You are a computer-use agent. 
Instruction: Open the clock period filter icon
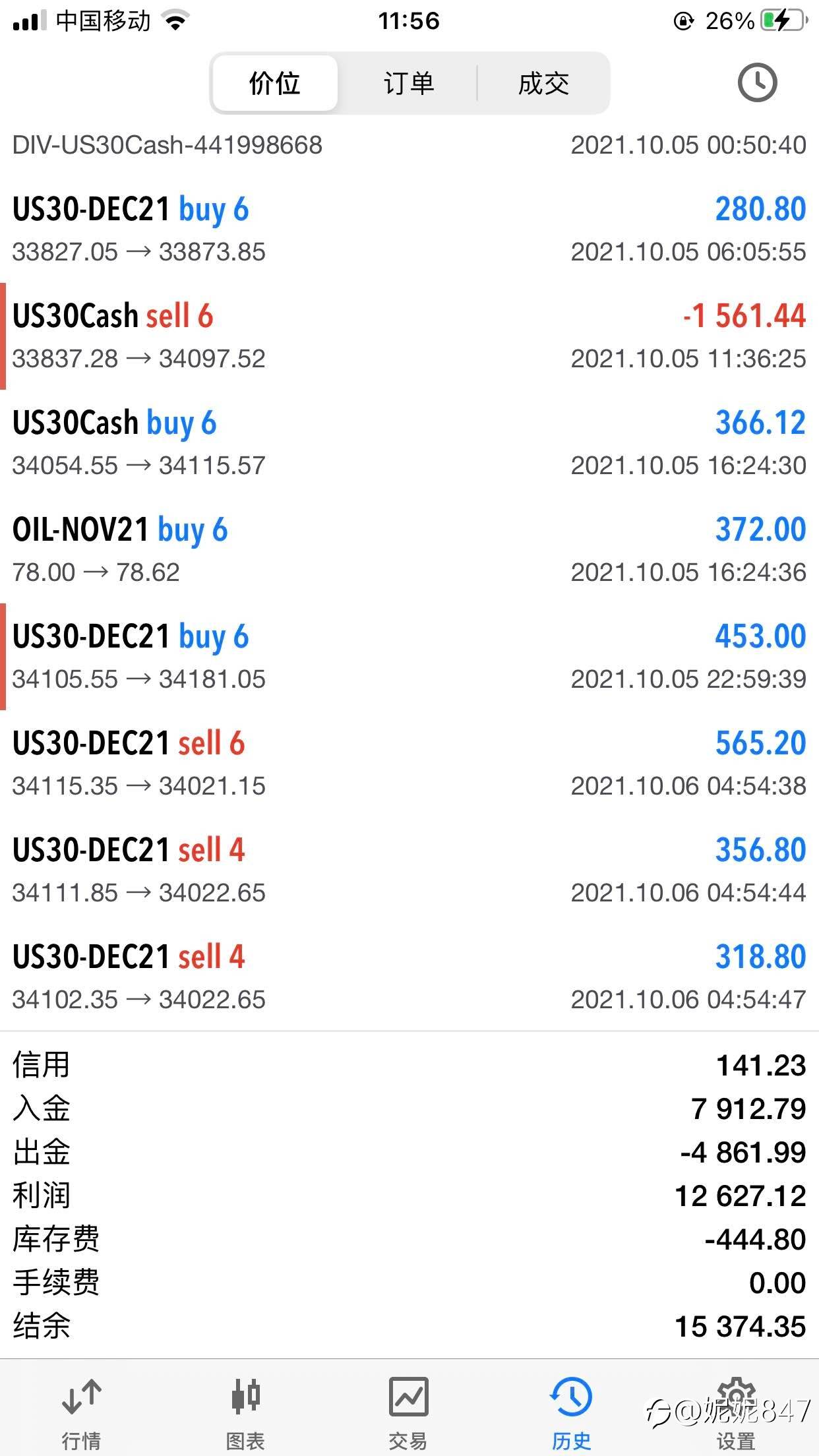[x=756, y=83]
